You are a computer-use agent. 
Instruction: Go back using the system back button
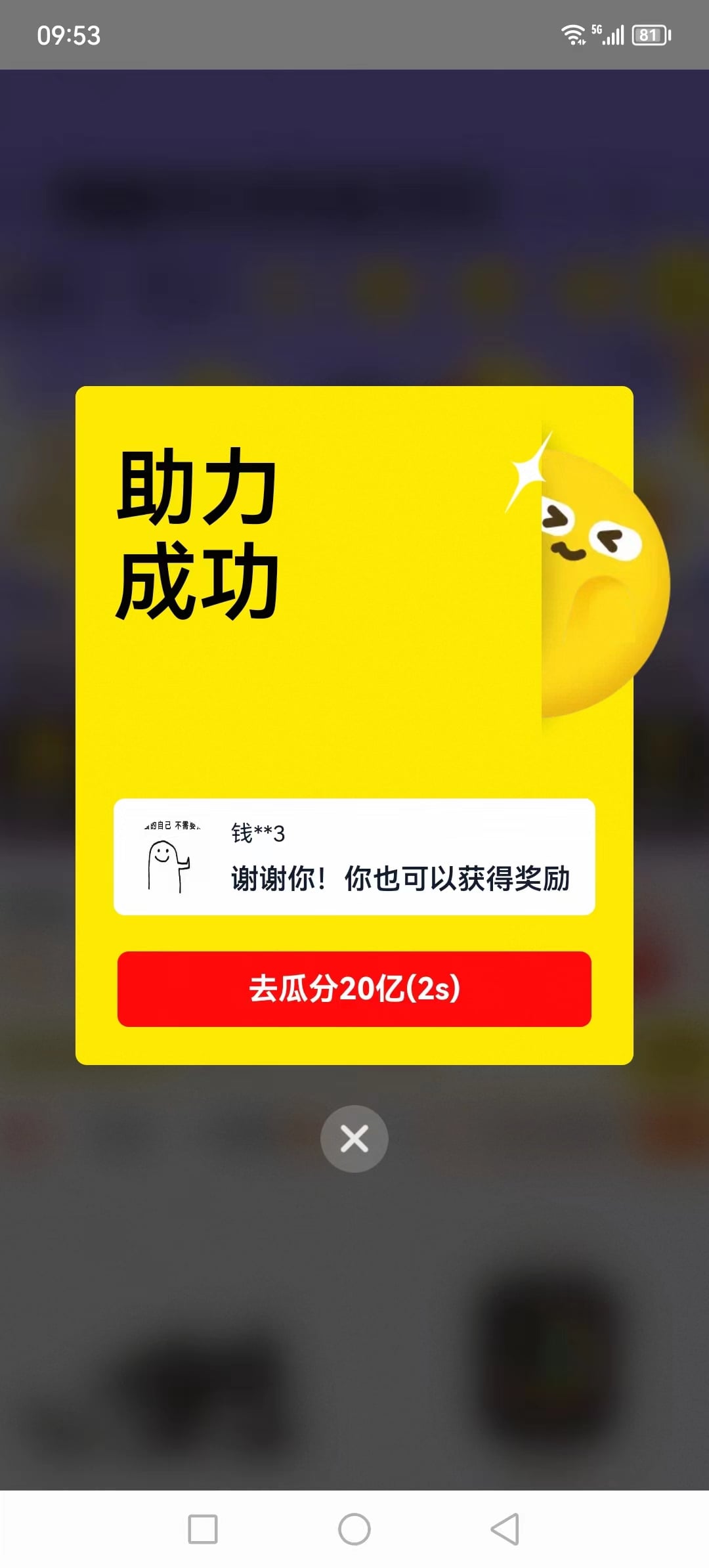click(x=505, y=1529)
